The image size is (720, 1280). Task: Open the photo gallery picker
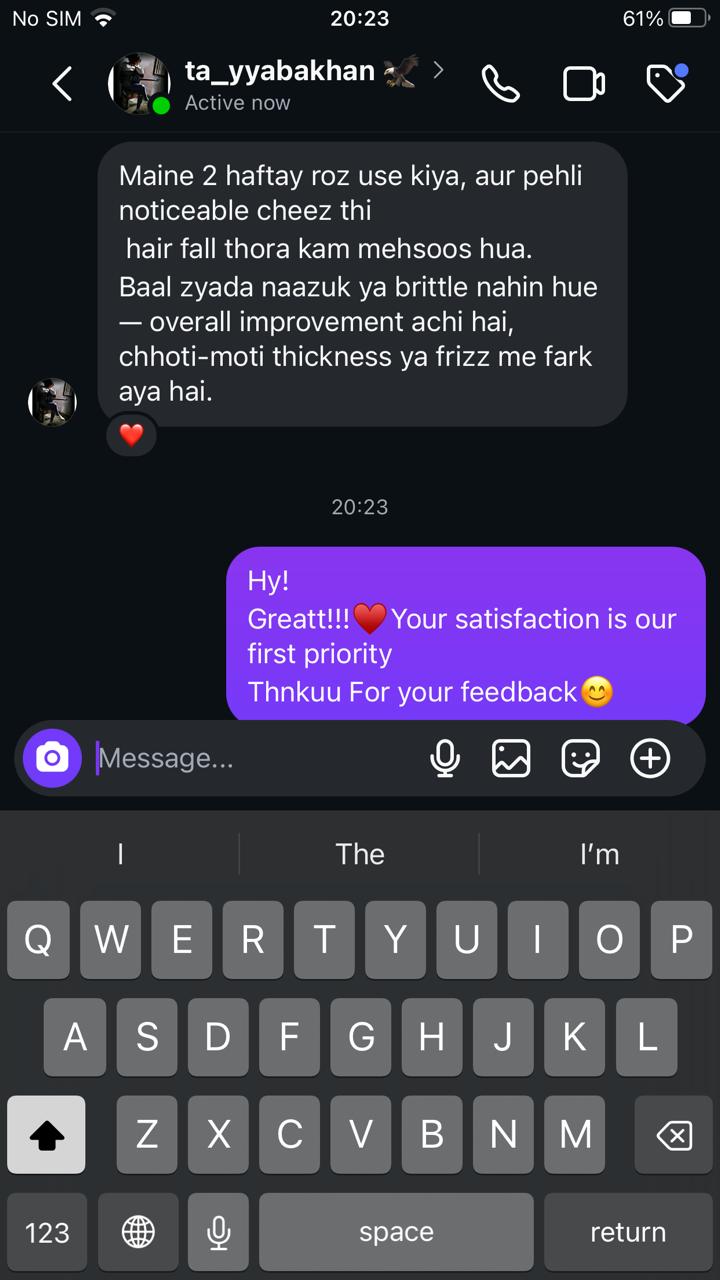coord(511,759)
